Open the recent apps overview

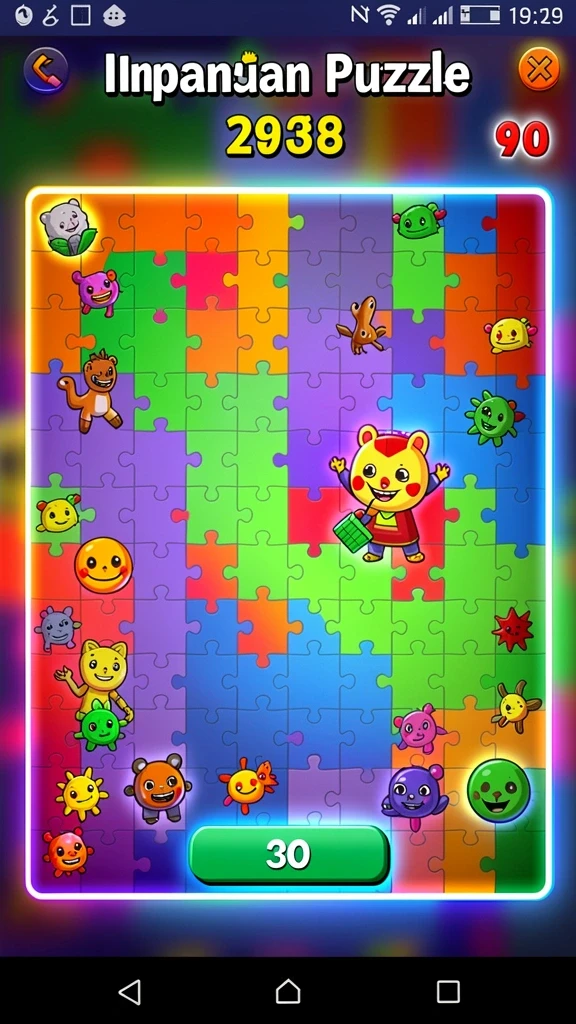point(448,992)
